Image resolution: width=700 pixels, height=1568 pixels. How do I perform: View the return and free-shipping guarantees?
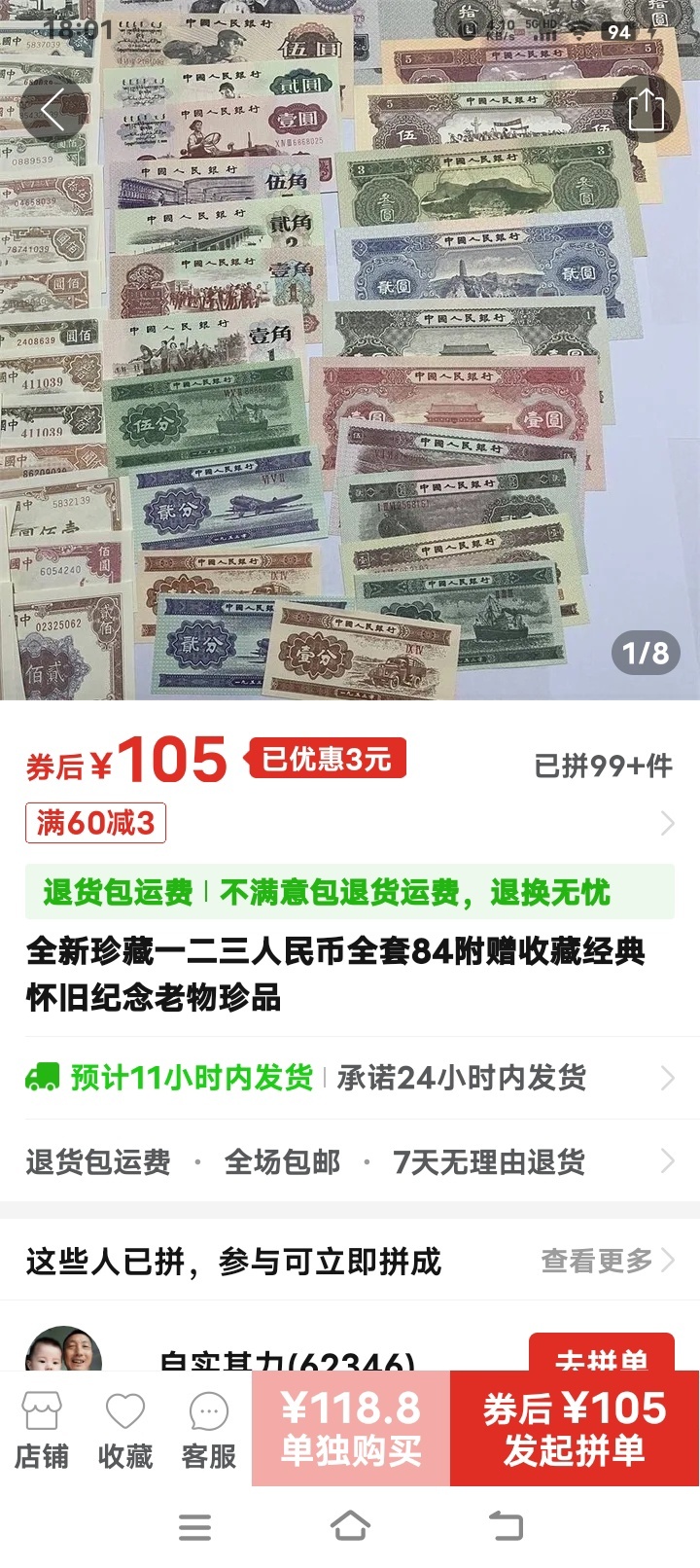[x=350, y=1161]
